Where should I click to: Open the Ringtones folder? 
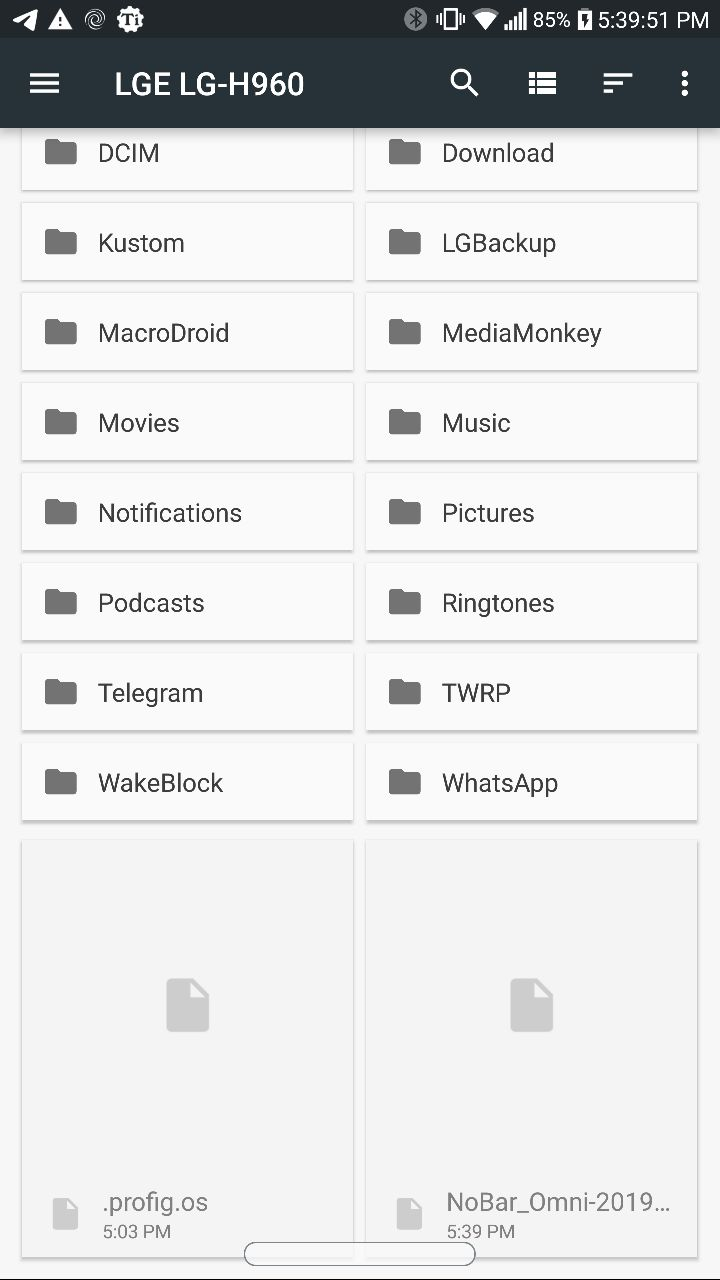point(531,602)
